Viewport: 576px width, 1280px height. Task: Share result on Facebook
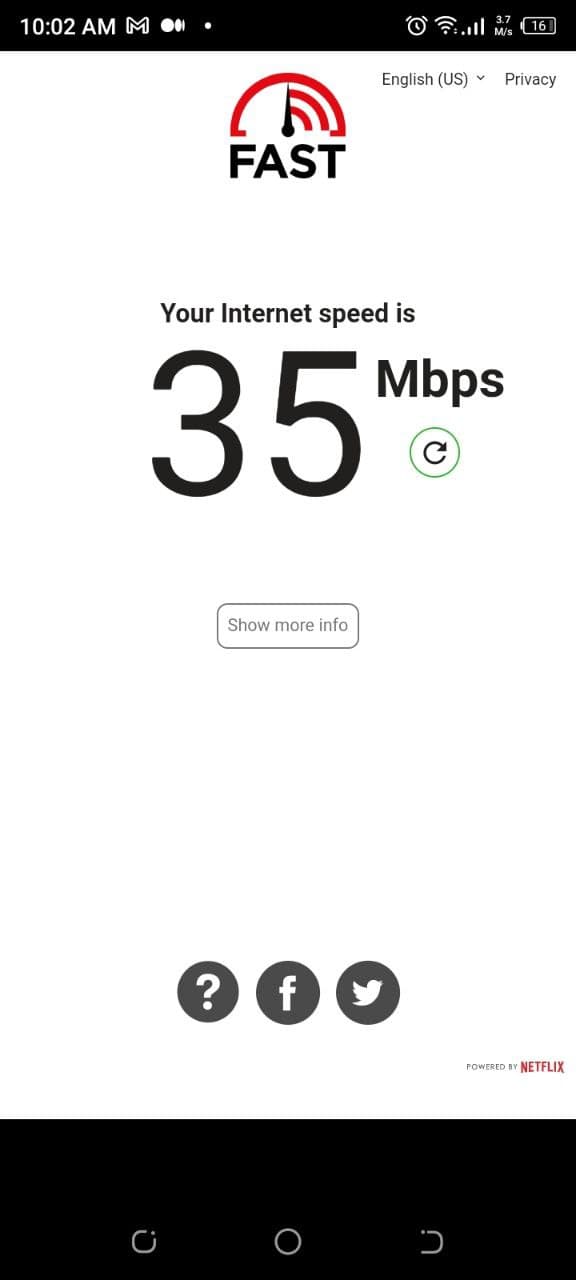click(x=288, y=992)
